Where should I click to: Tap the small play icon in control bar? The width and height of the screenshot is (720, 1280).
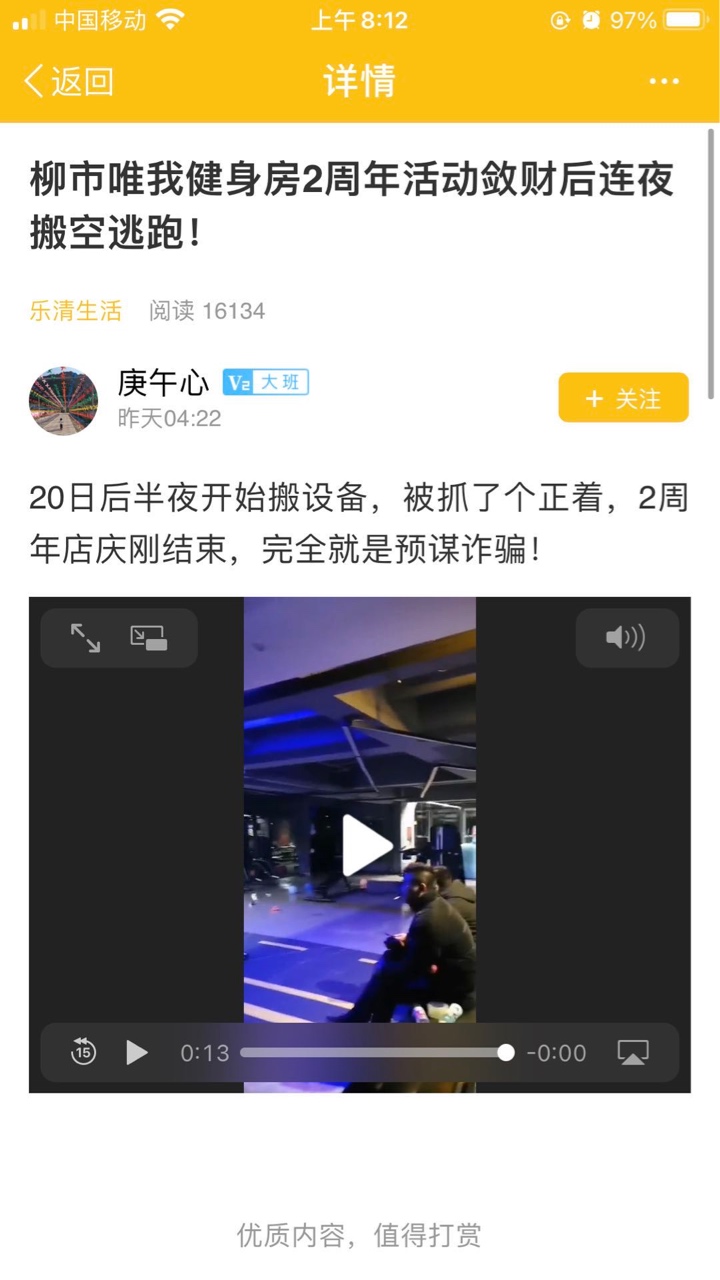137,1052
